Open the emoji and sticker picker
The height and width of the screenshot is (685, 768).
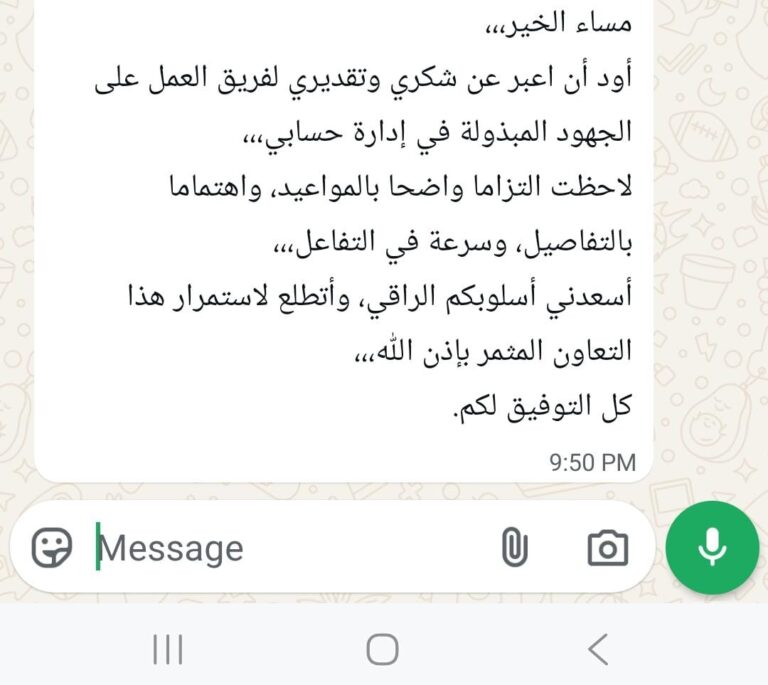52,547
